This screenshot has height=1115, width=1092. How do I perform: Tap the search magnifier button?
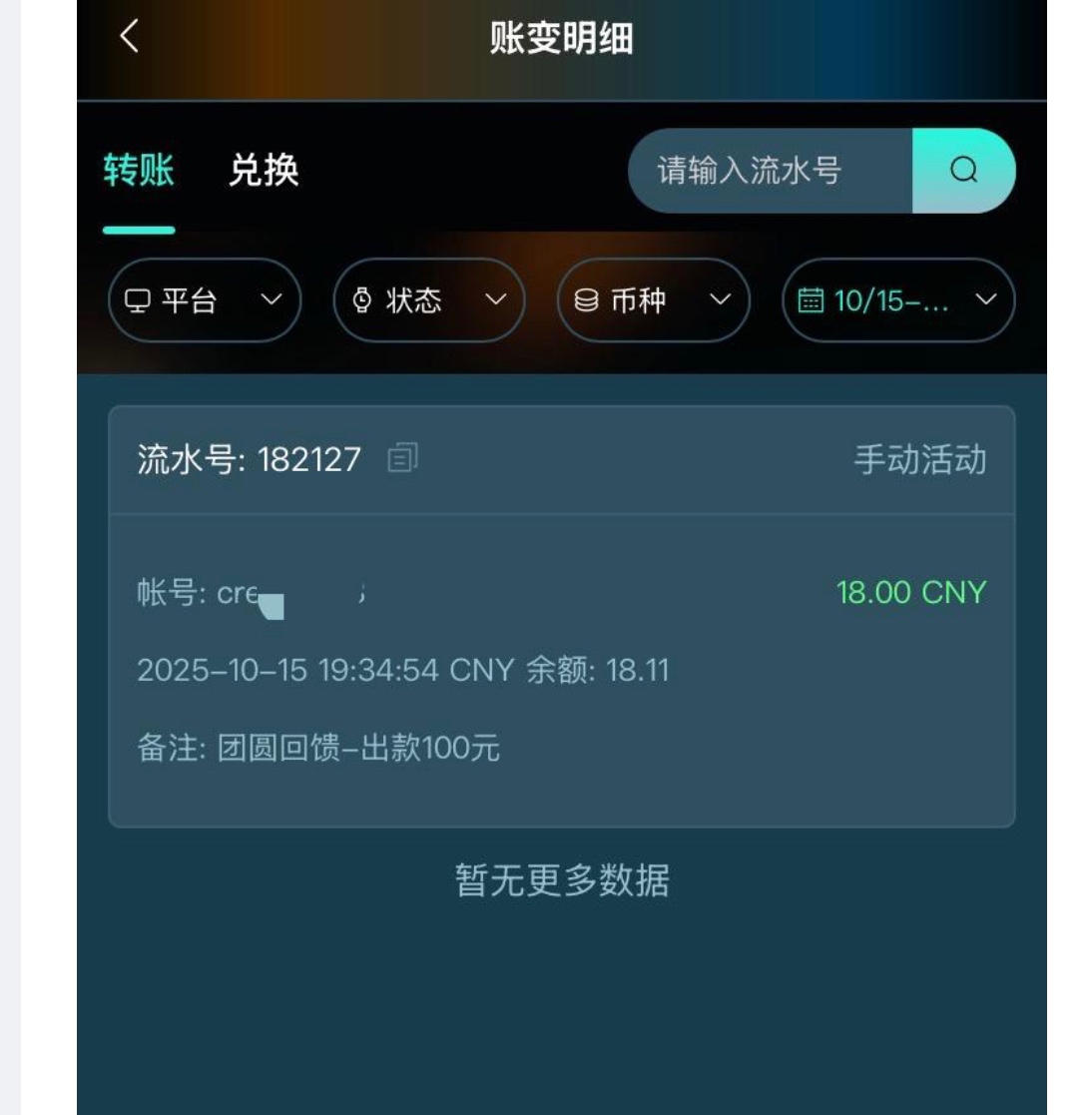click(963, 171)
